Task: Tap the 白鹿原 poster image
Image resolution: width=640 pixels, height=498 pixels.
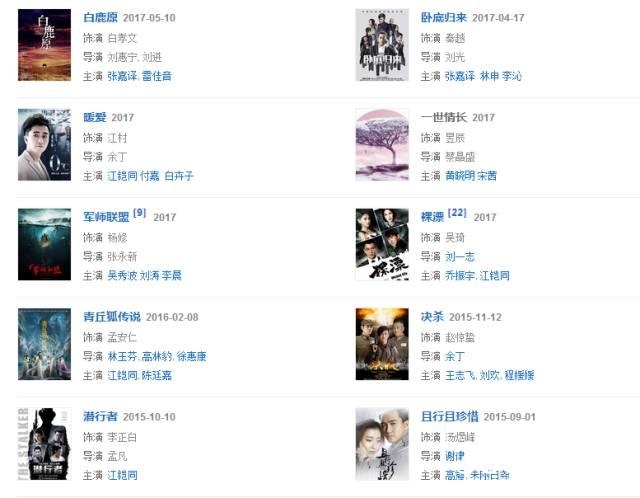Action: [44, 44]
